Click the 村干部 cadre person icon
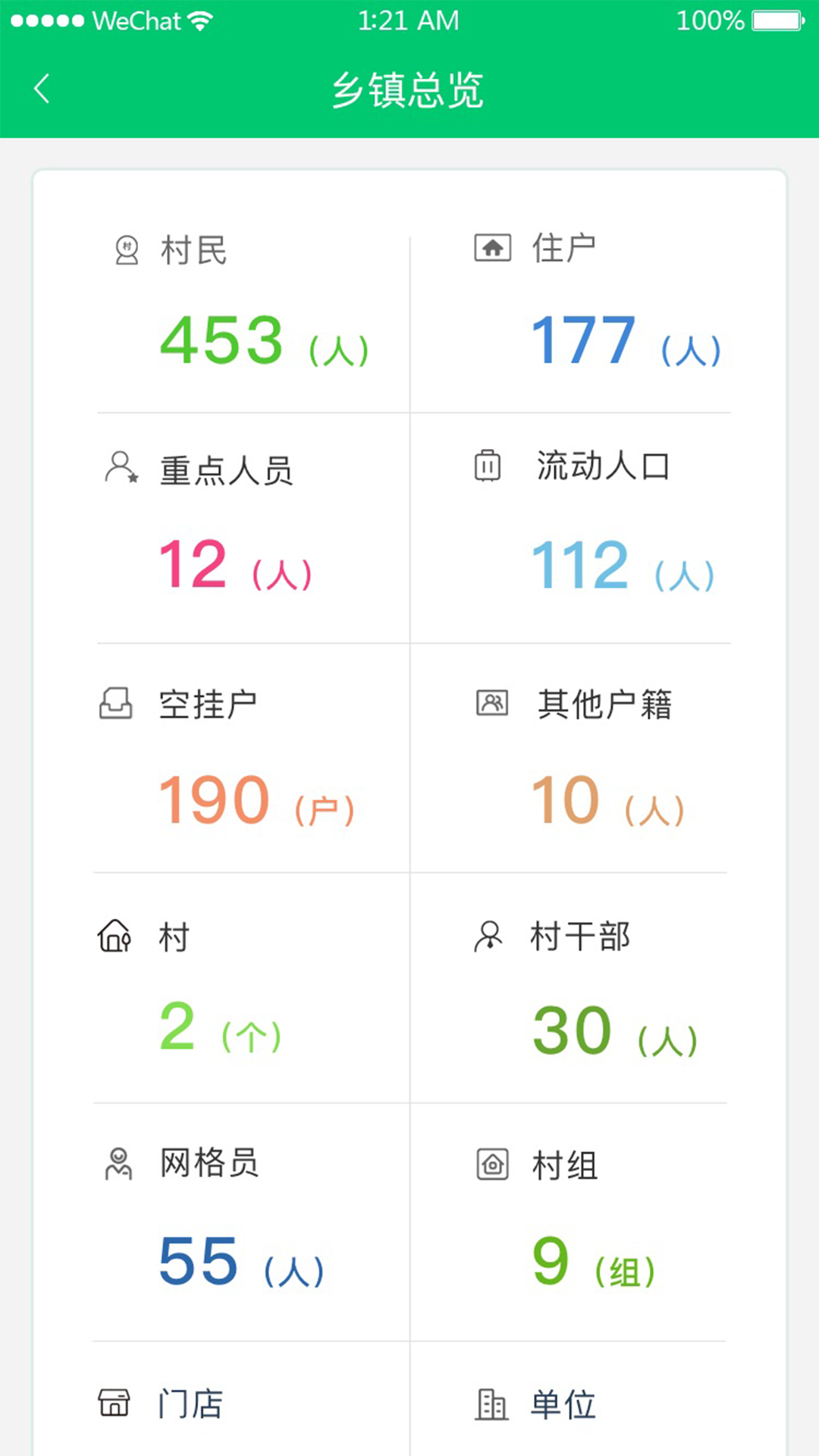The width and height of the screenshot is (819, 1456). (x=487, y=937)
